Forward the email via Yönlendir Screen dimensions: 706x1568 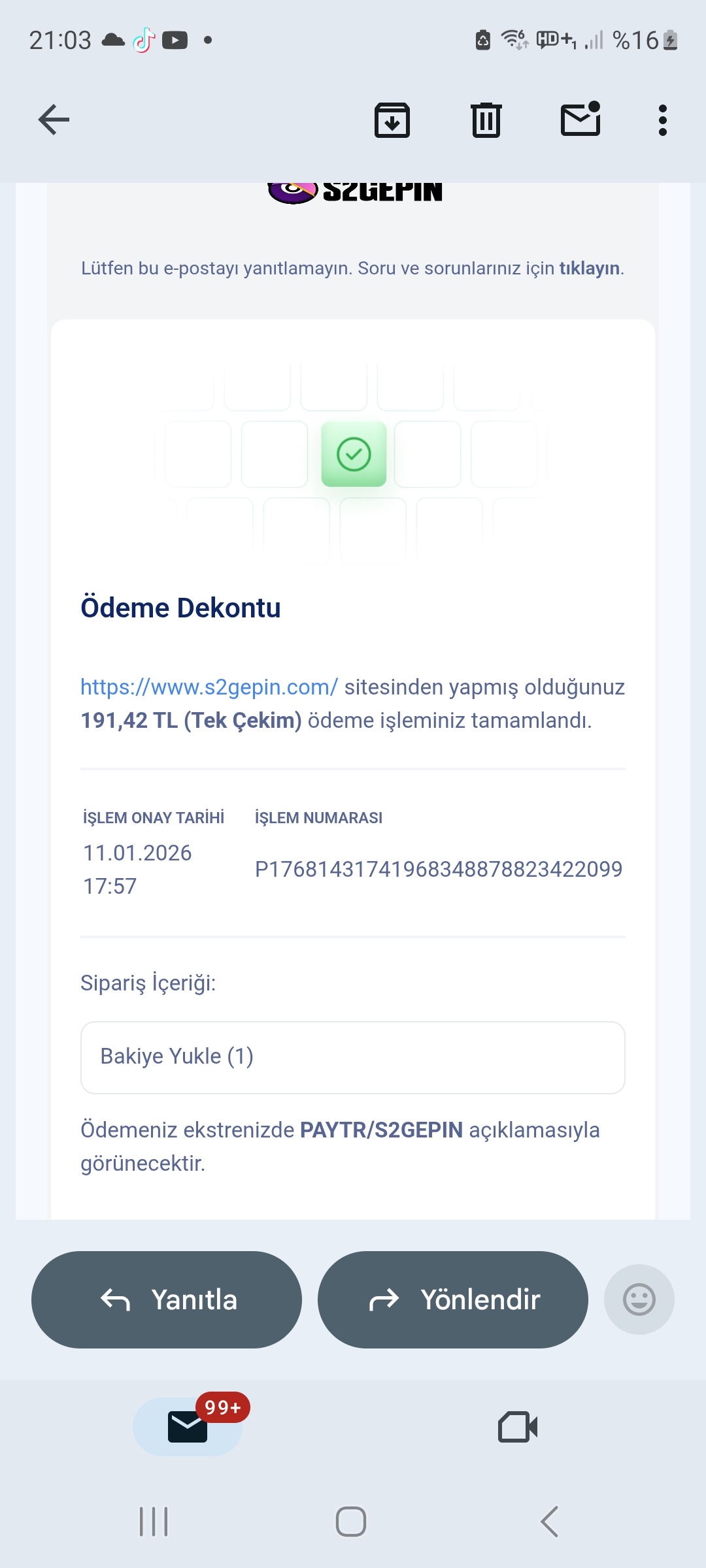coord(453,1299)
